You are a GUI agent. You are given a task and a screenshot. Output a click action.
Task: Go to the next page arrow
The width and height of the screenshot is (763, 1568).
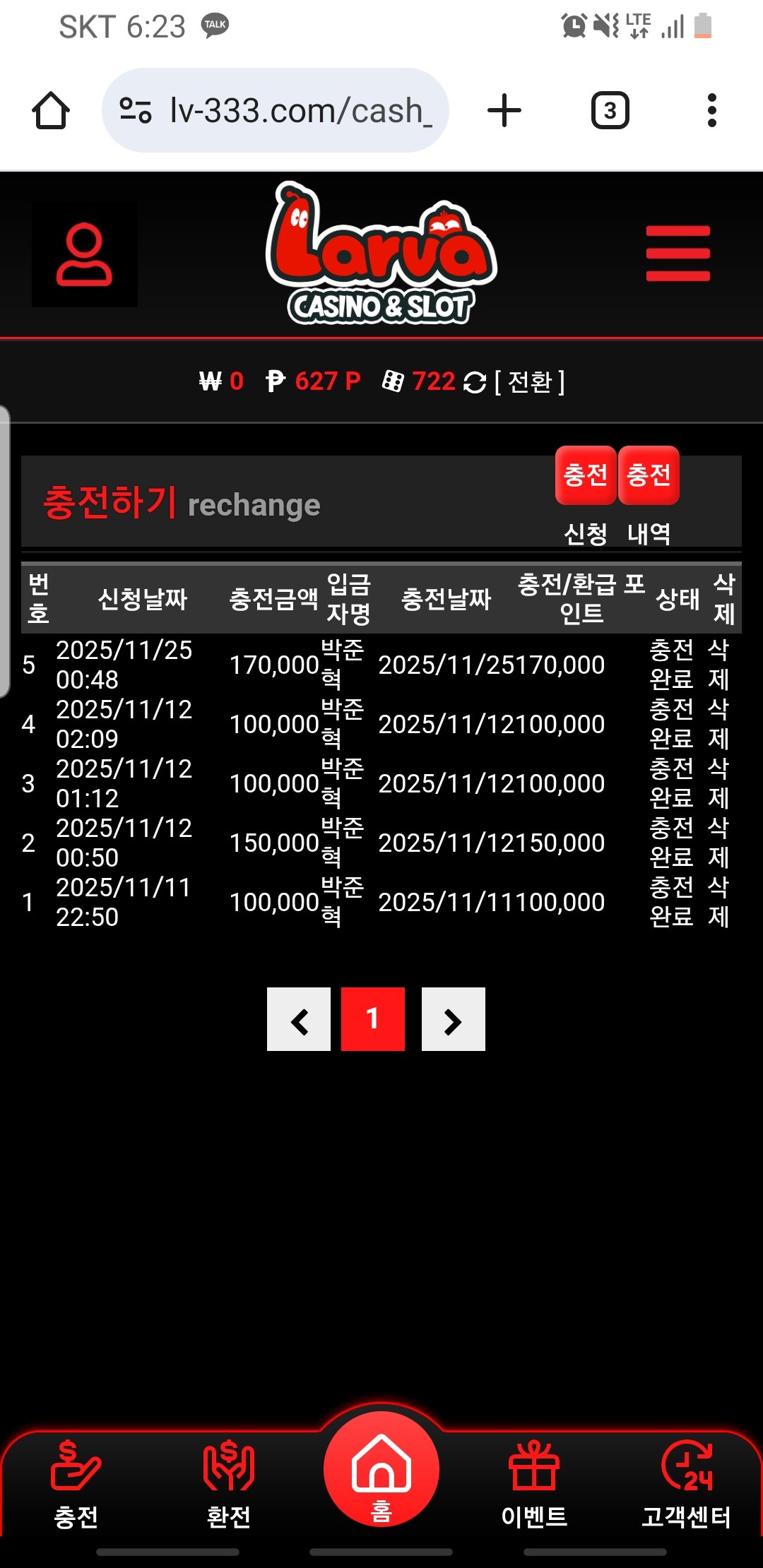pos(453,1019)
